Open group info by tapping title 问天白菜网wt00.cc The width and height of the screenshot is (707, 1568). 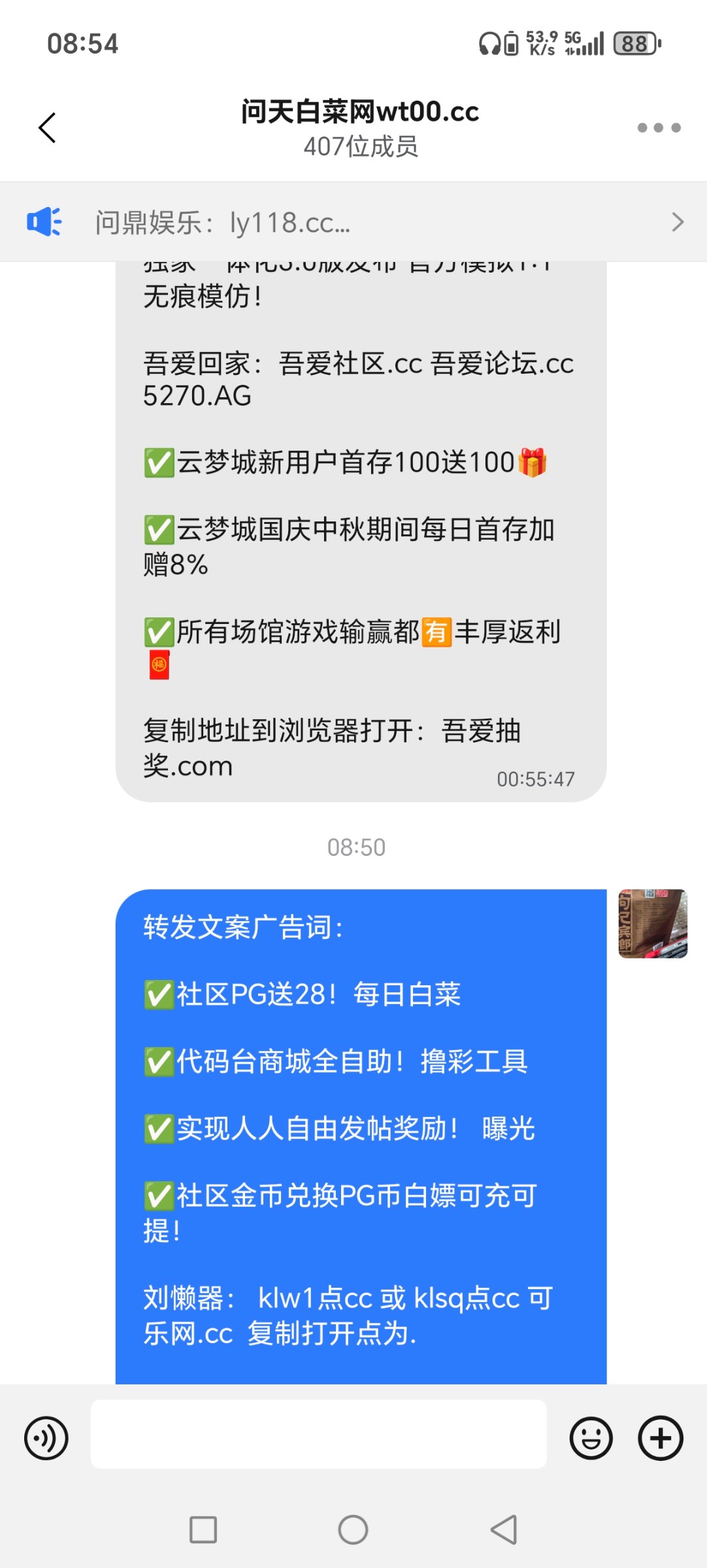(359, 112)
